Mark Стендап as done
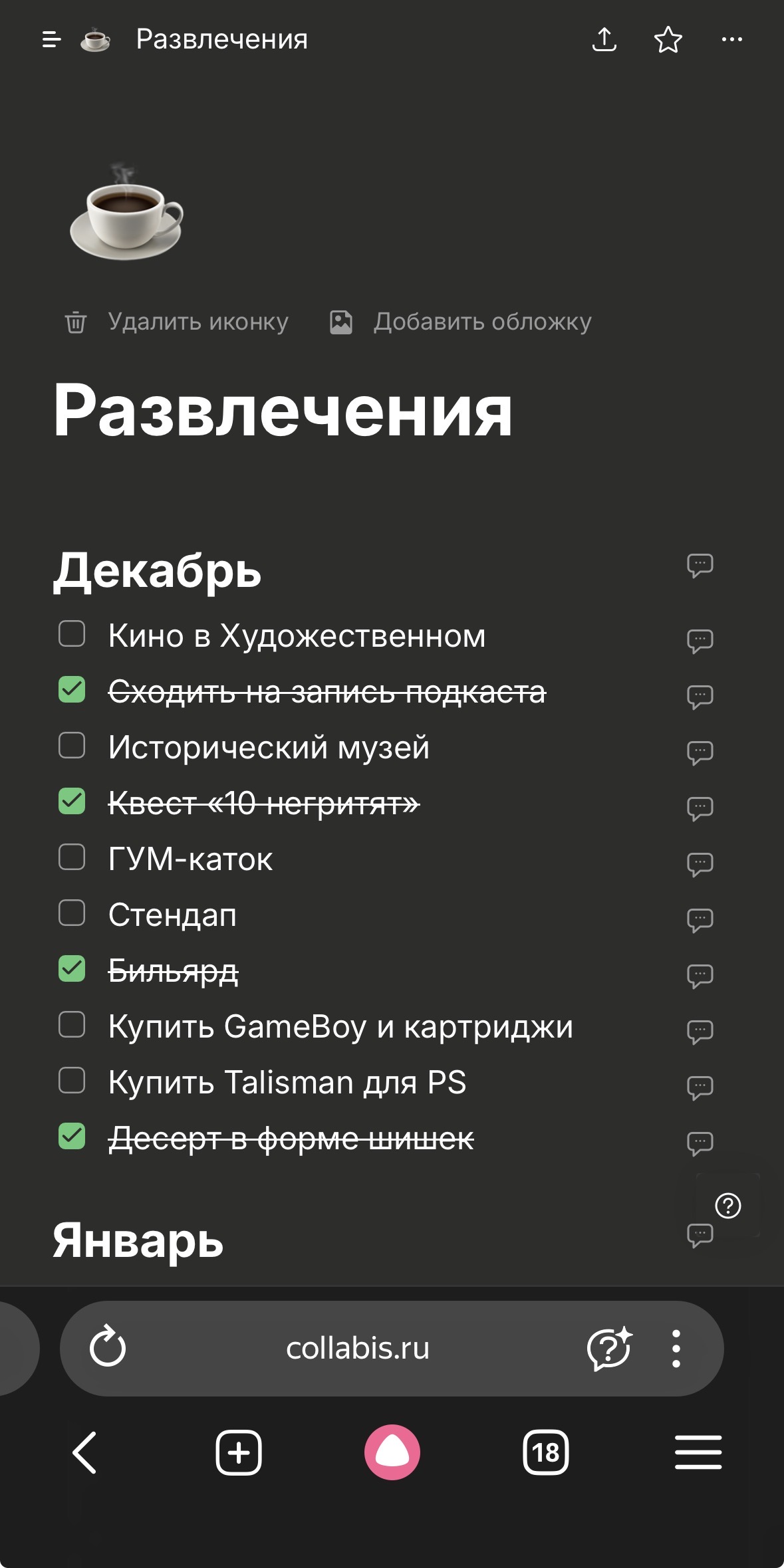This screenshot has height=1568, width=784. [x=72, y=913]
